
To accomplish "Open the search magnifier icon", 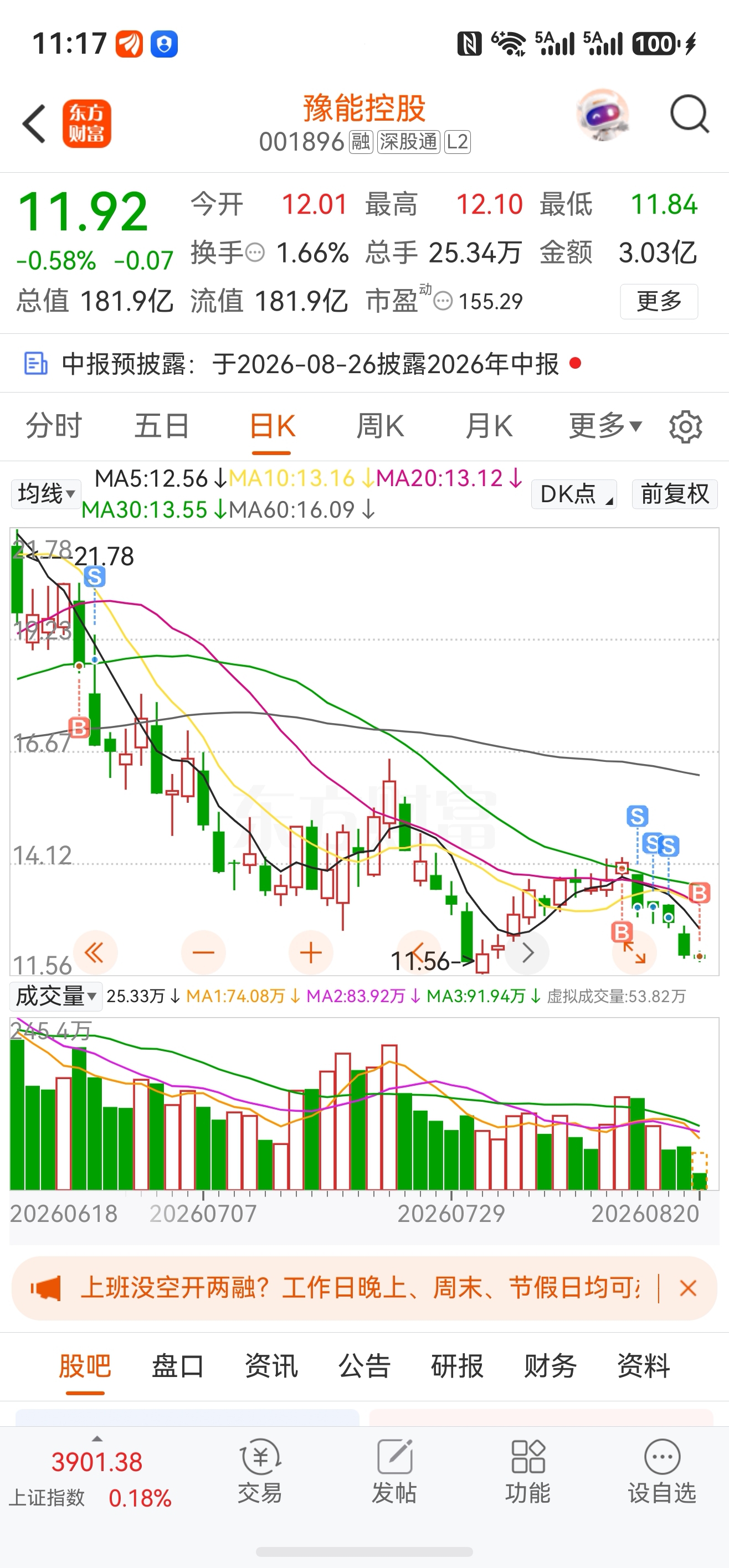I will point(689,114).
